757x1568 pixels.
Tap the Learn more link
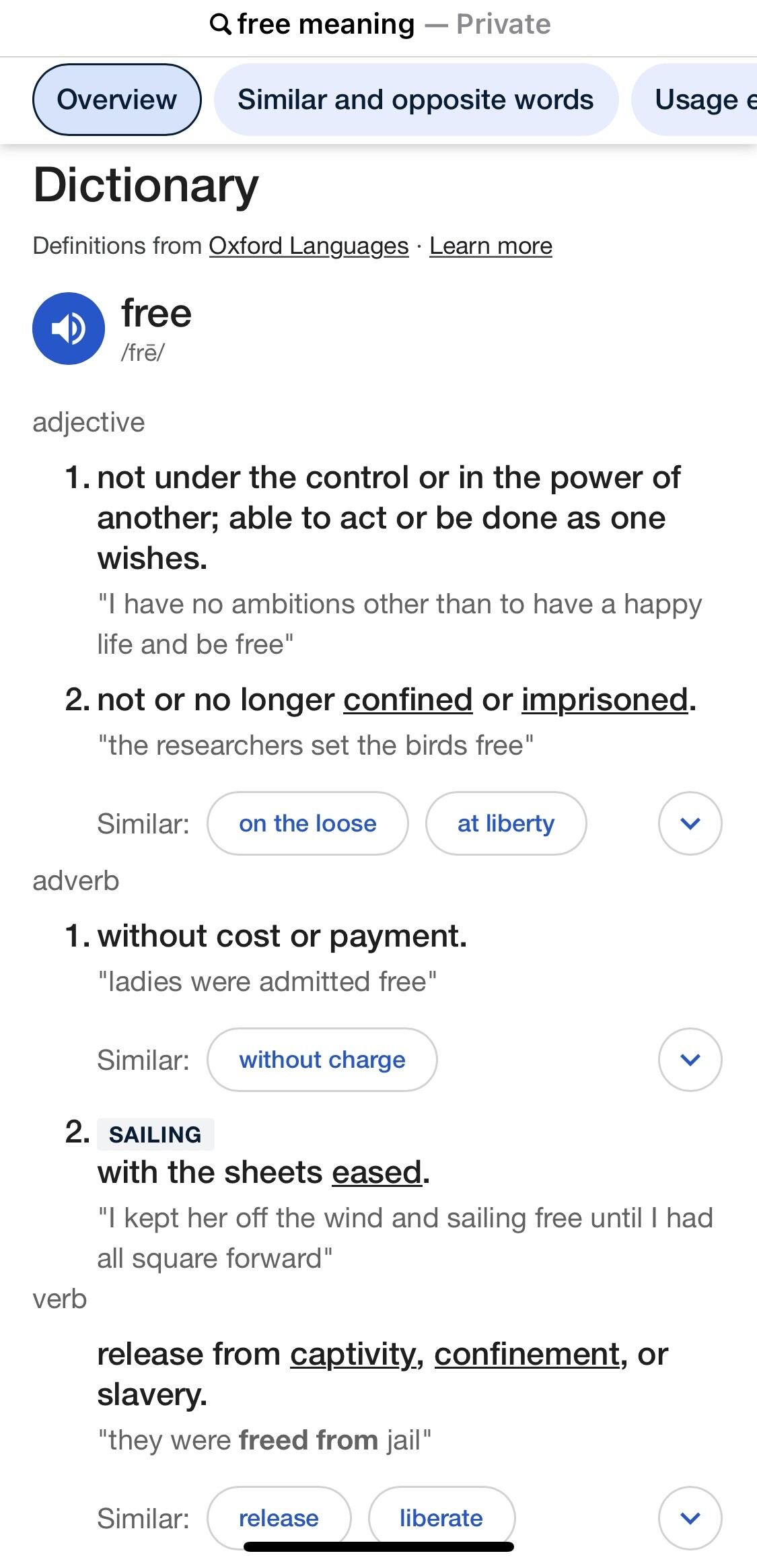click(491, 246)
